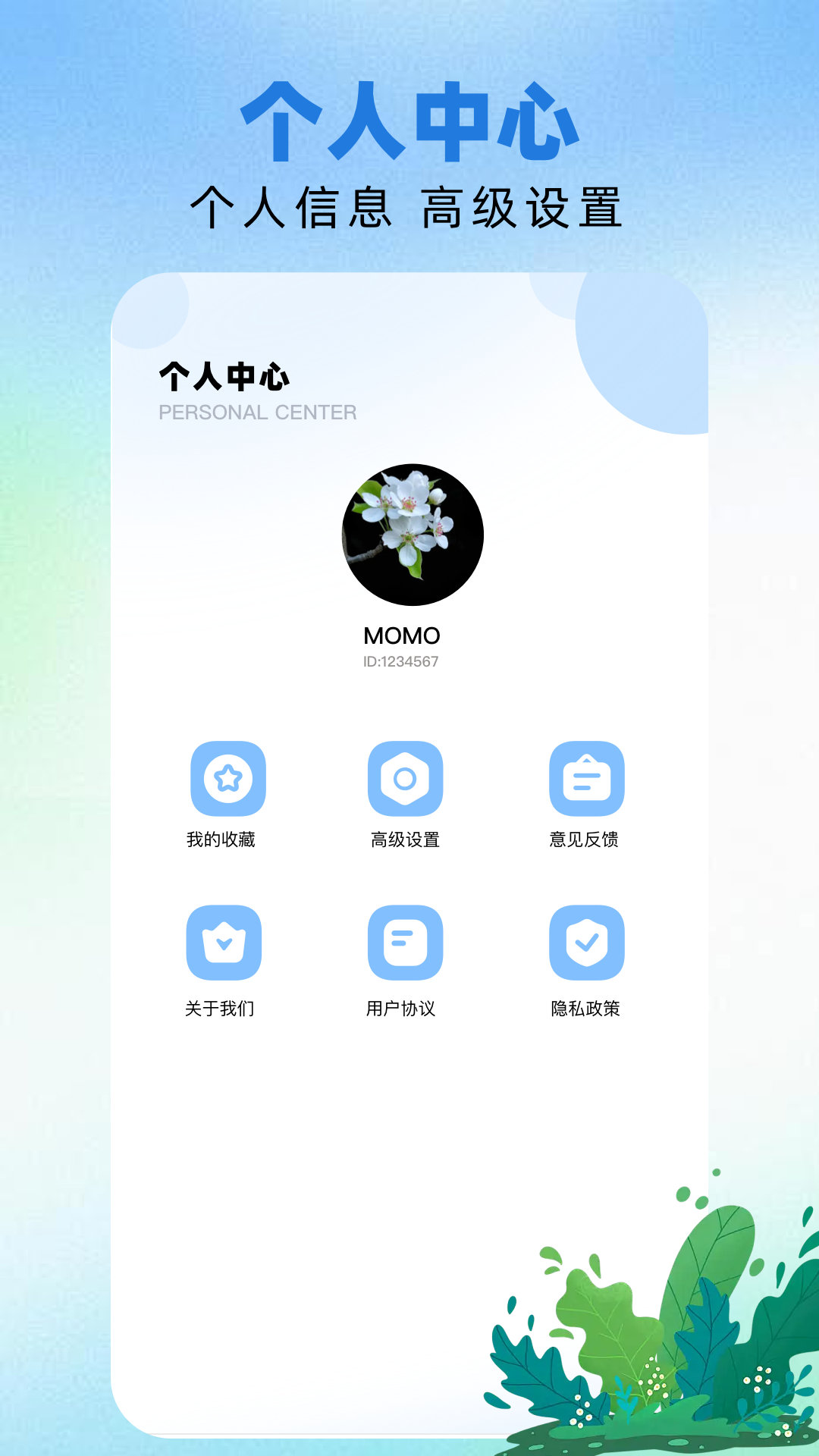819x1456 pixels.
Task: Open the 用户协议 agreement icon
Action: [406, 943]
